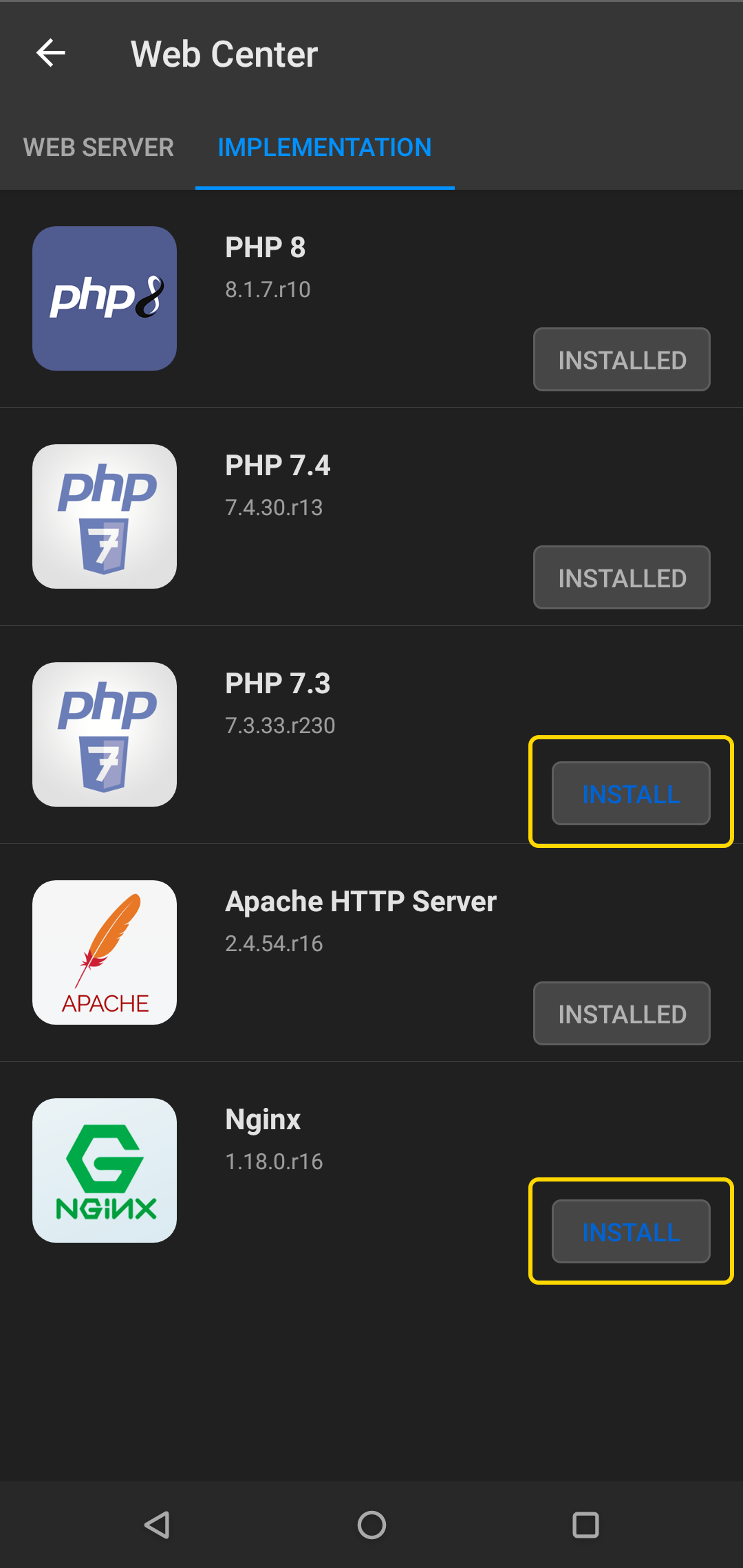This screenshot has width=743, height=1568.
Task: Install Nginx
Action: tap(631, 1231)
